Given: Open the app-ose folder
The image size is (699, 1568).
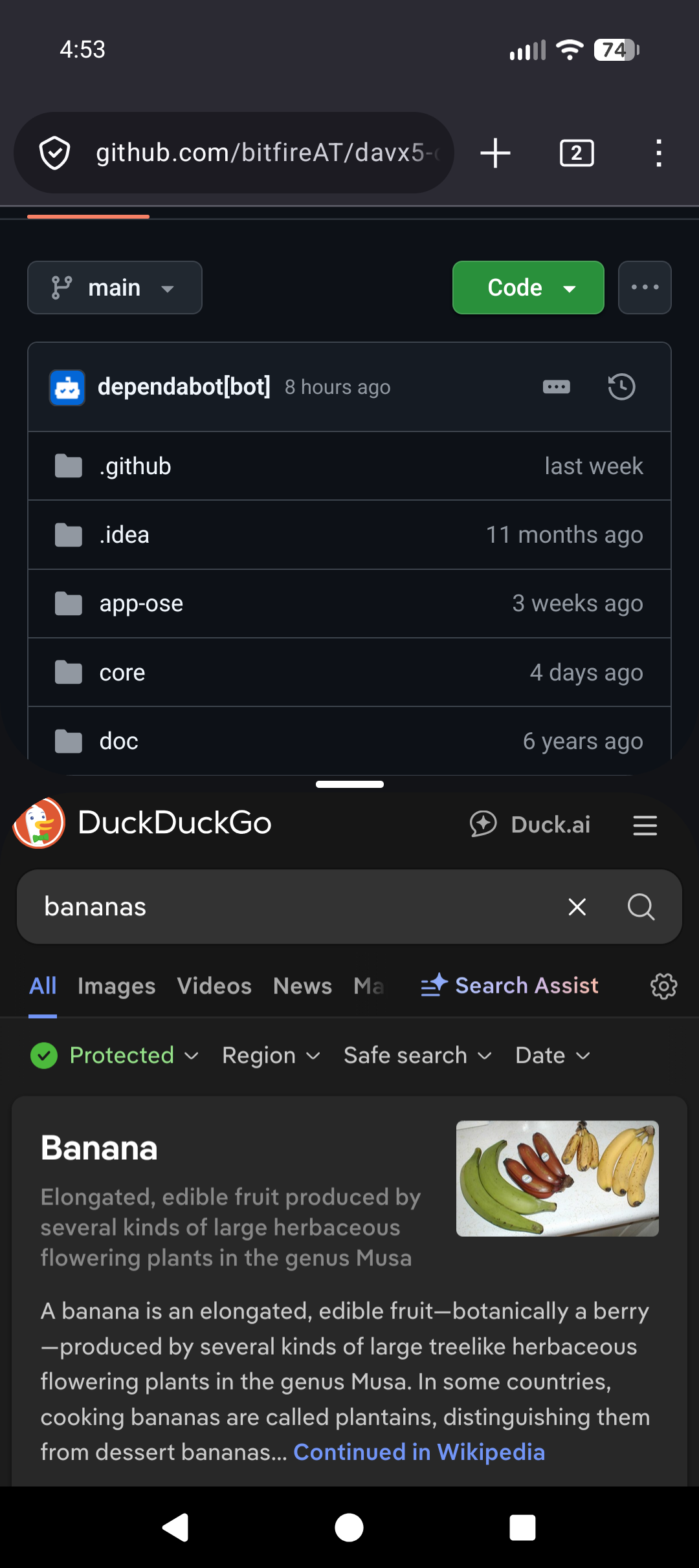Looking at the screenshot, I should pyautogui.click(x=141, y=604).
